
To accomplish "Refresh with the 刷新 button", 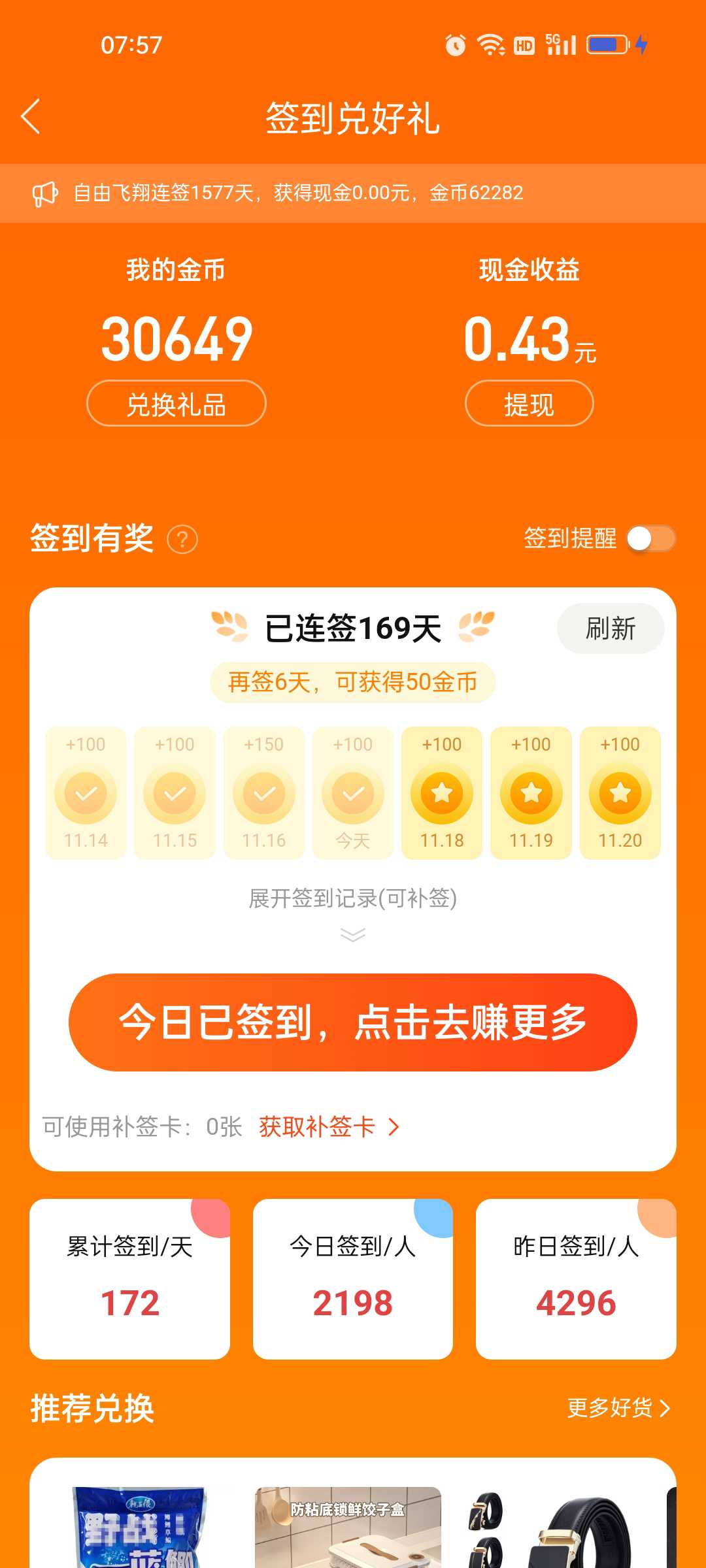I will click(611, 629).
